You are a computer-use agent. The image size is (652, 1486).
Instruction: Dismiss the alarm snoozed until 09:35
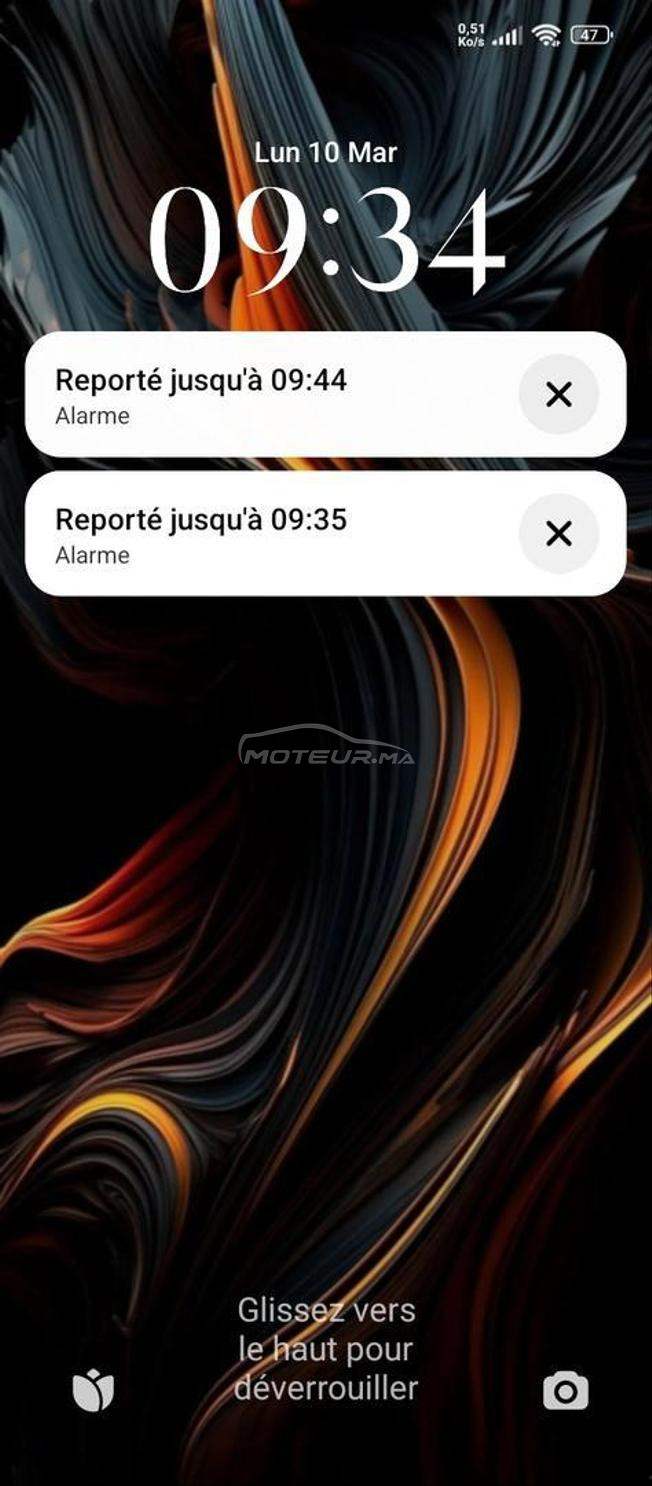coord(559,534)
